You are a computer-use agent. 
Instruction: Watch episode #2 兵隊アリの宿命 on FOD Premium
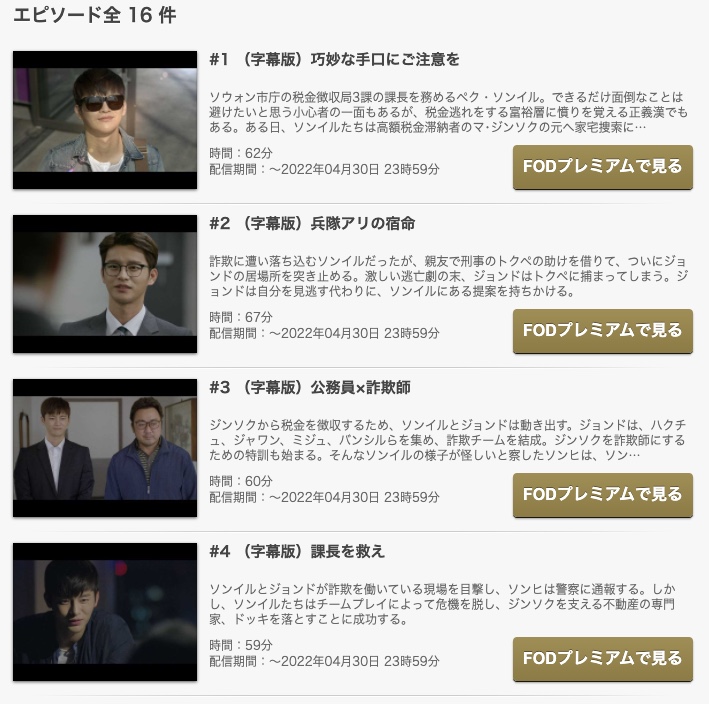click(x=602, y=331)
